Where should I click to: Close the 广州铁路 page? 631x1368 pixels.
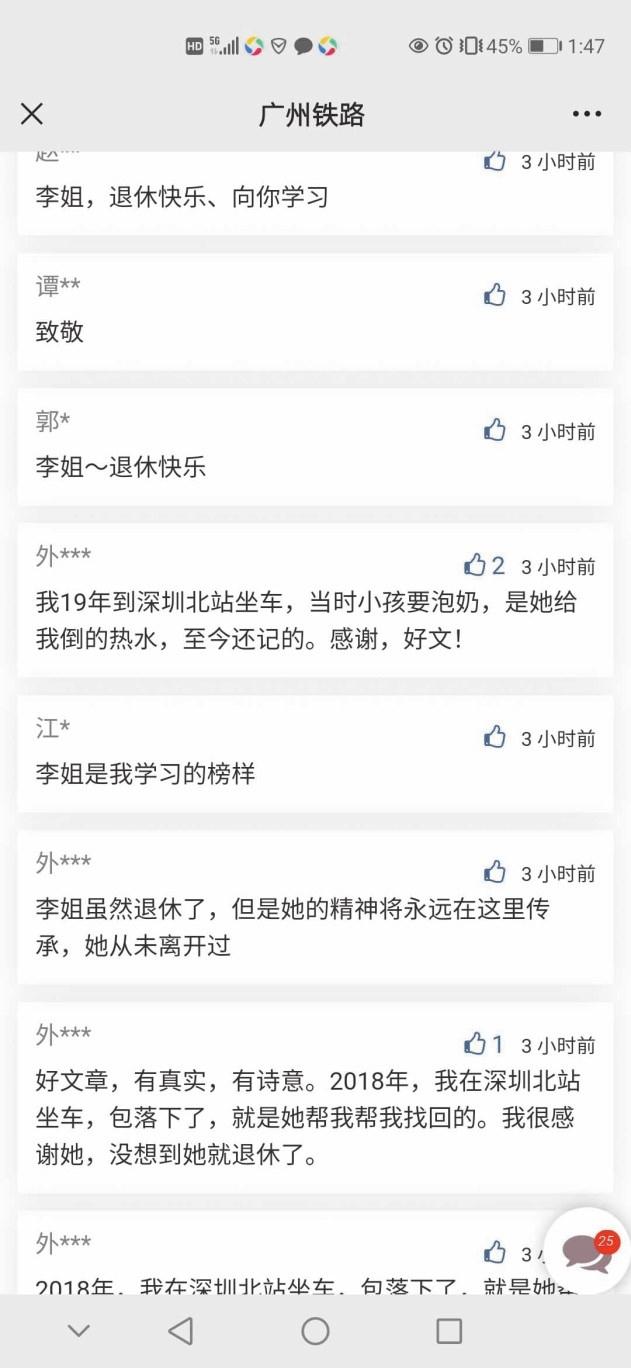[x=32, y=114]
